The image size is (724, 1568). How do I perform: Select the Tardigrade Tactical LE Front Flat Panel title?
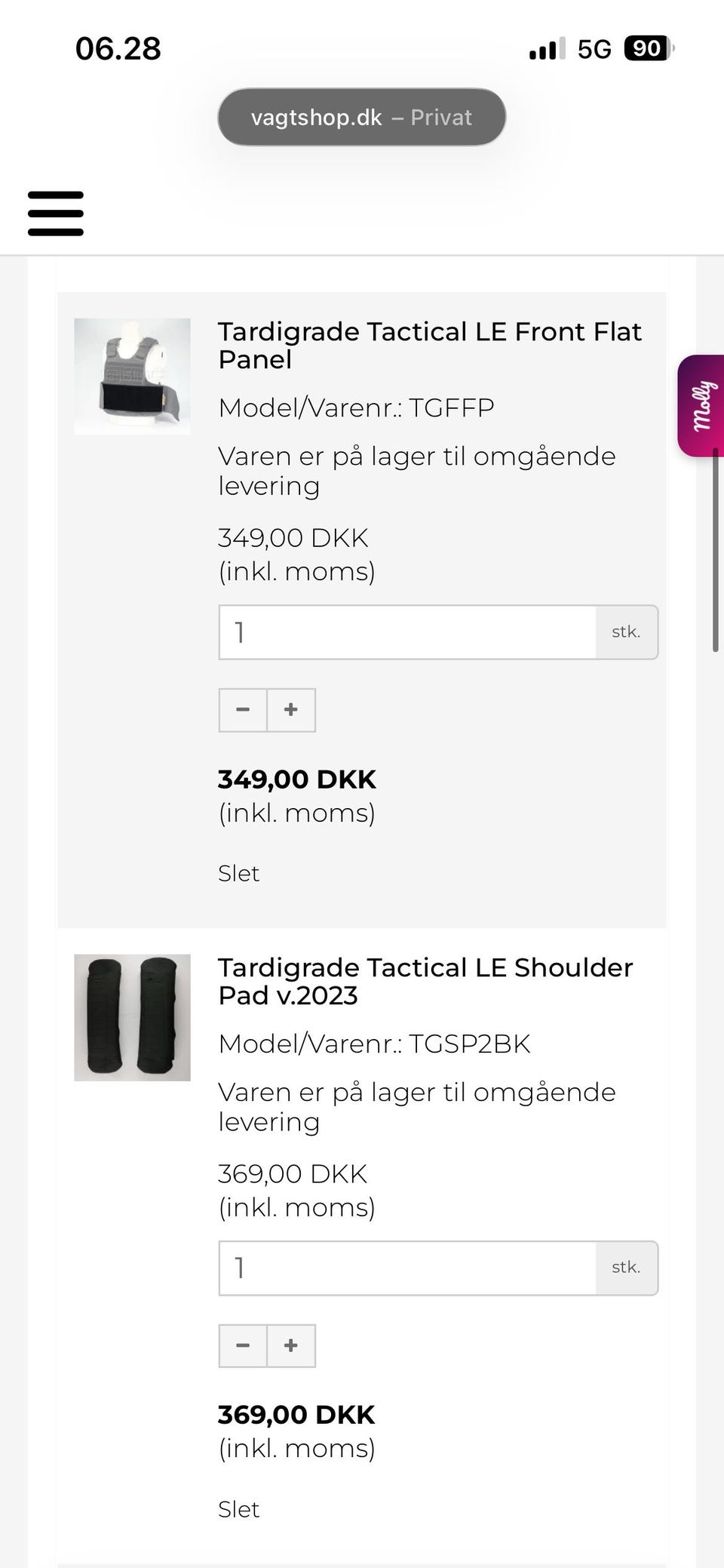[x=430, y=345]
